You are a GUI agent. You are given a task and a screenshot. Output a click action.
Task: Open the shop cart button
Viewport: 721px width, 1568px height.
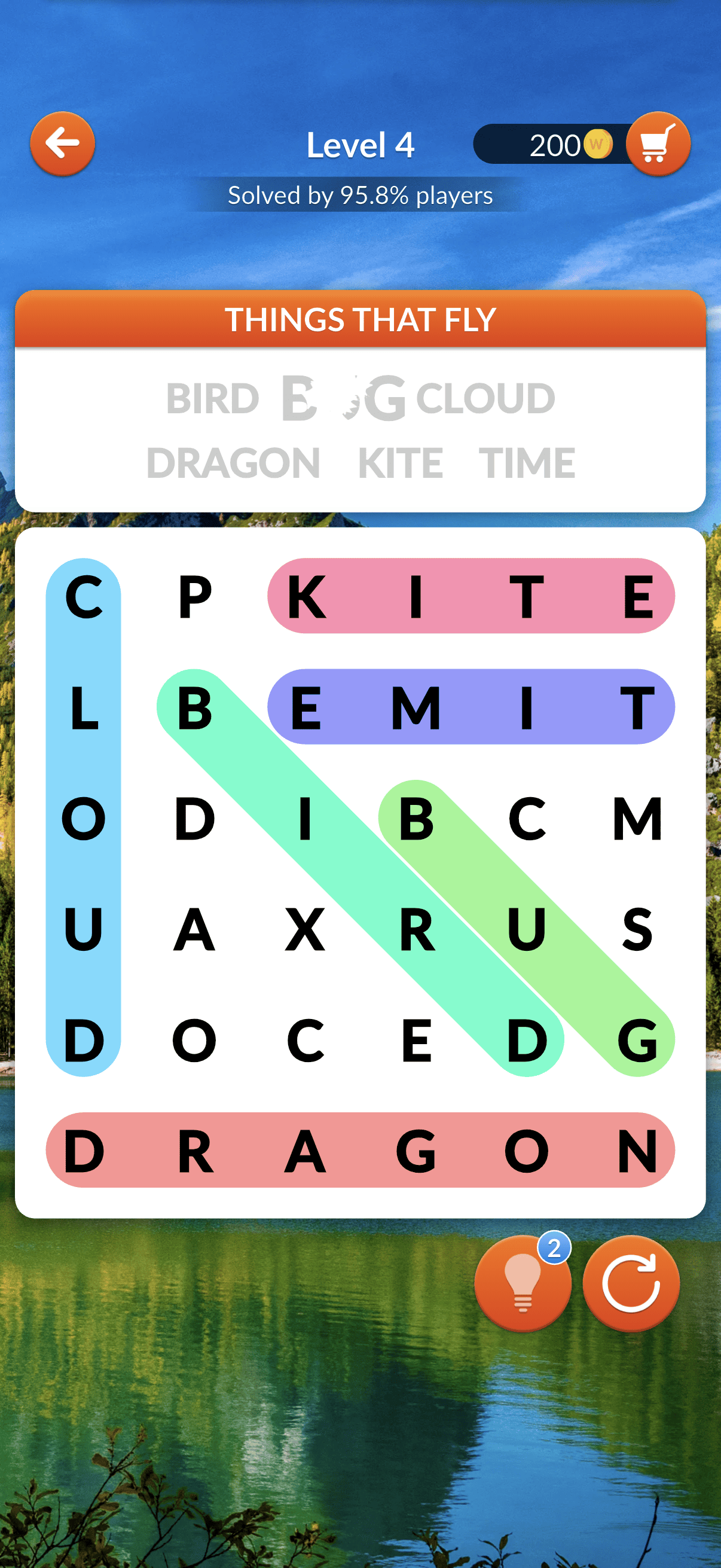tap(658, 144)
